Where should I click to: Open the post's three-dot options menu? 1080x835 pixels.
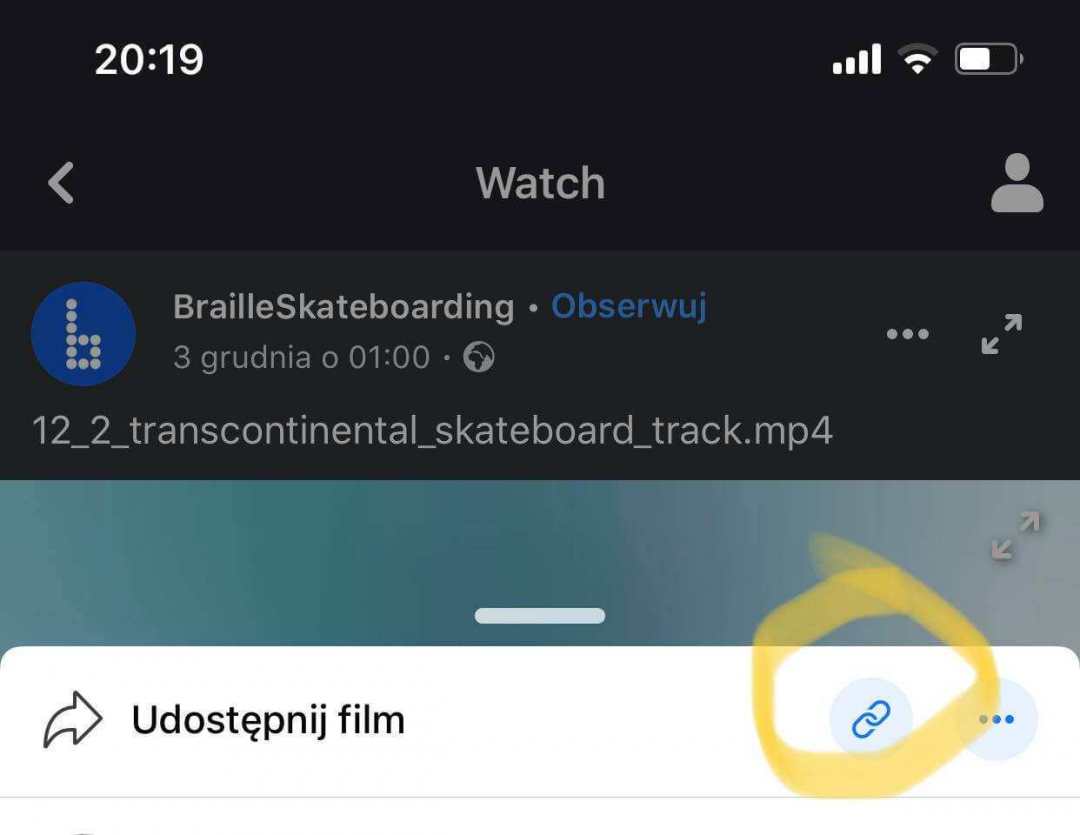coord(907,334)
